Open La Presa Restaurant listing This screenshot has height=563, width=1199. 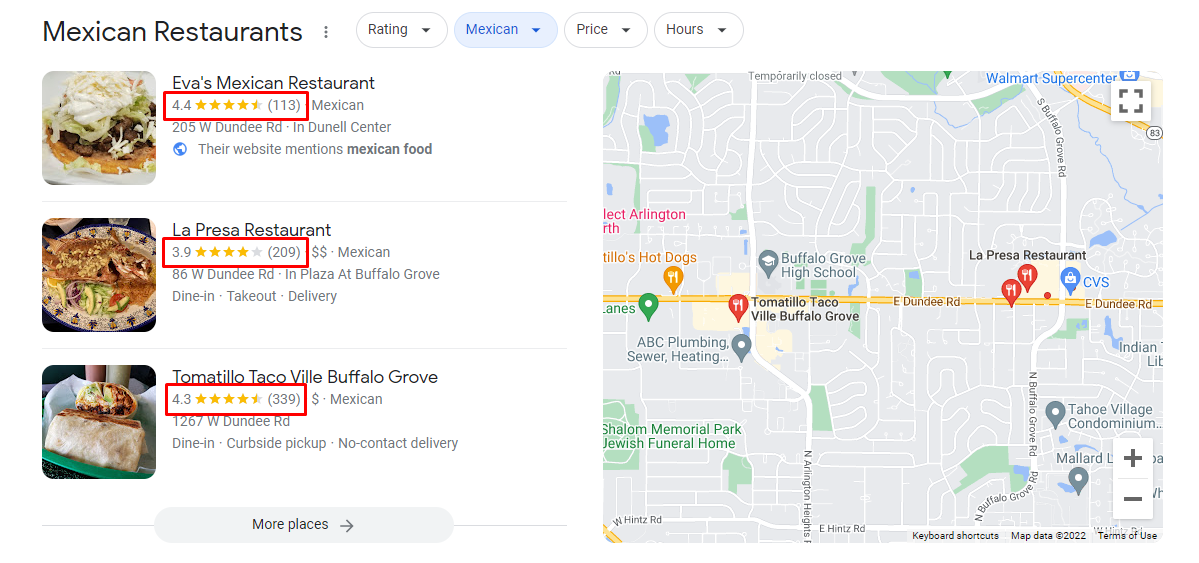[x=251, y=230]
